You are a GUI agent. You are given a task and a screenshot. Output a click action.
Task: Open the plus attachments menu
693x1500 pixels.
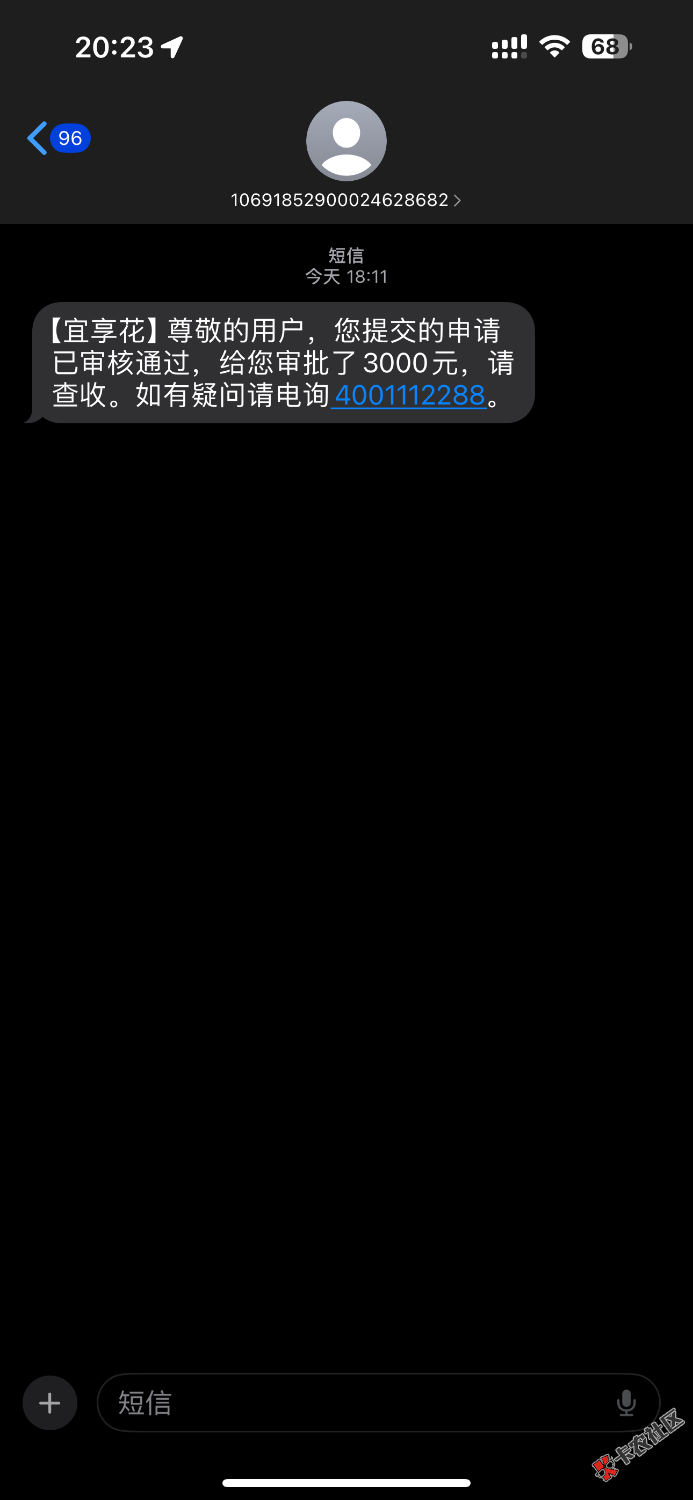tap(49, 1403)
